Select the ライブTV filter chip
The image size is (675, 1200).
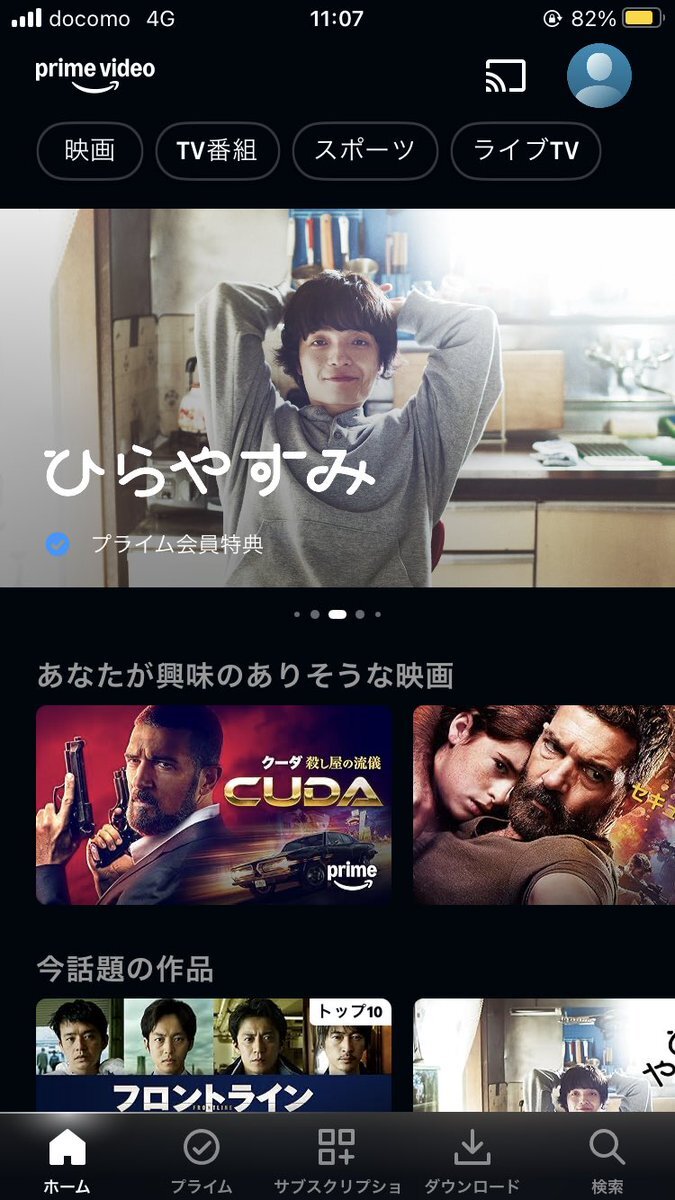point(526,151)
